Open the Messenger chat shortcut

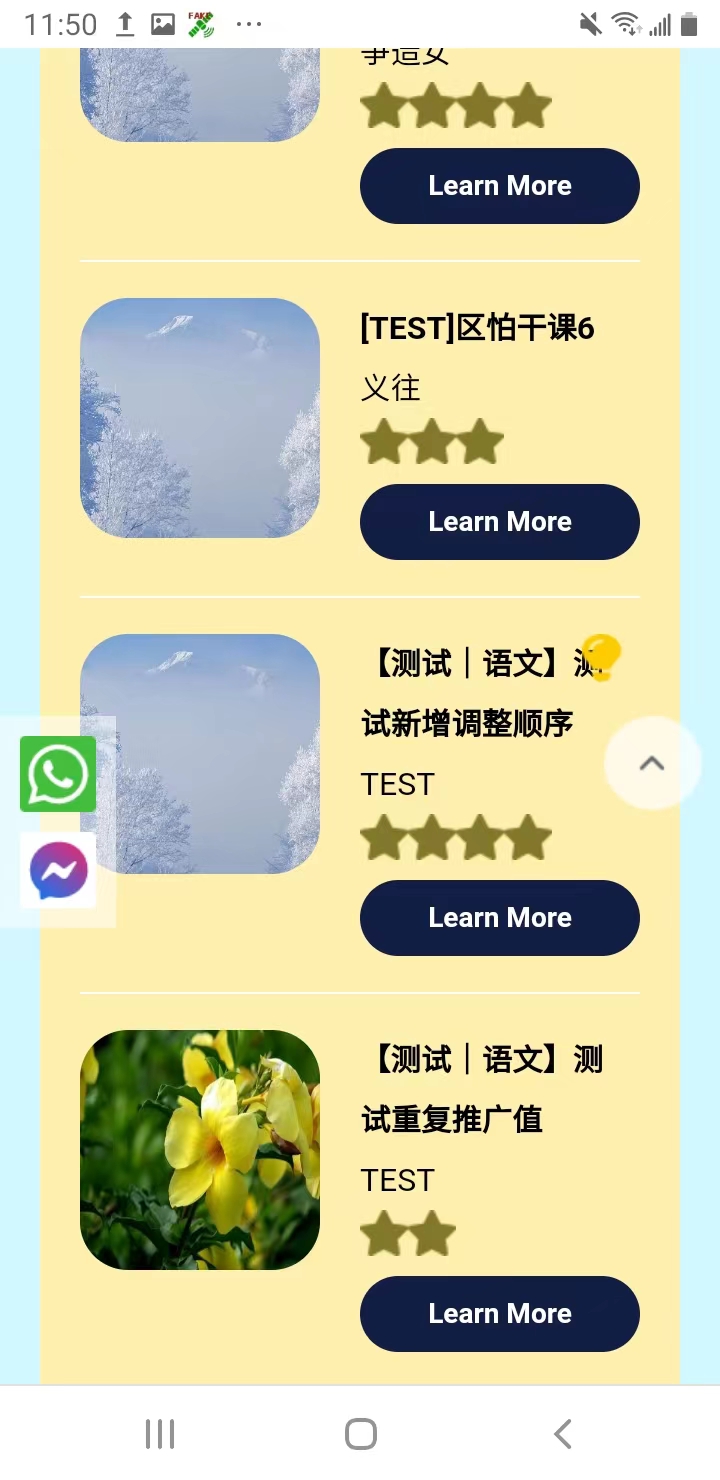(x=58, y=870)
